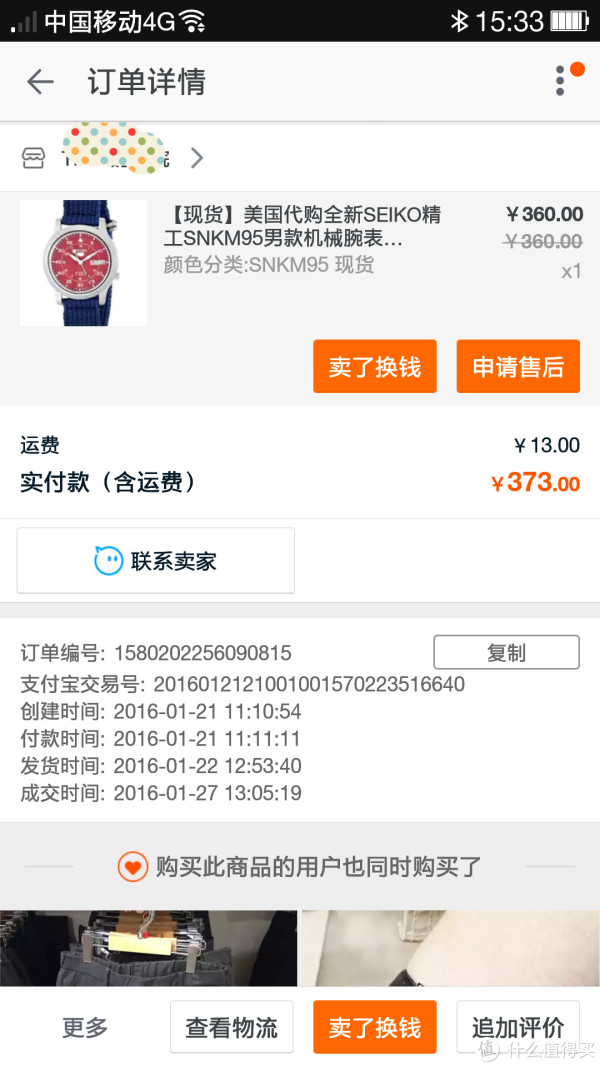The height and width of the screenshot is (1067, 600).
Task: Tap 卖了换钱 in the bottom bar
Action: pyautogui.click(x=374, y=1027)
